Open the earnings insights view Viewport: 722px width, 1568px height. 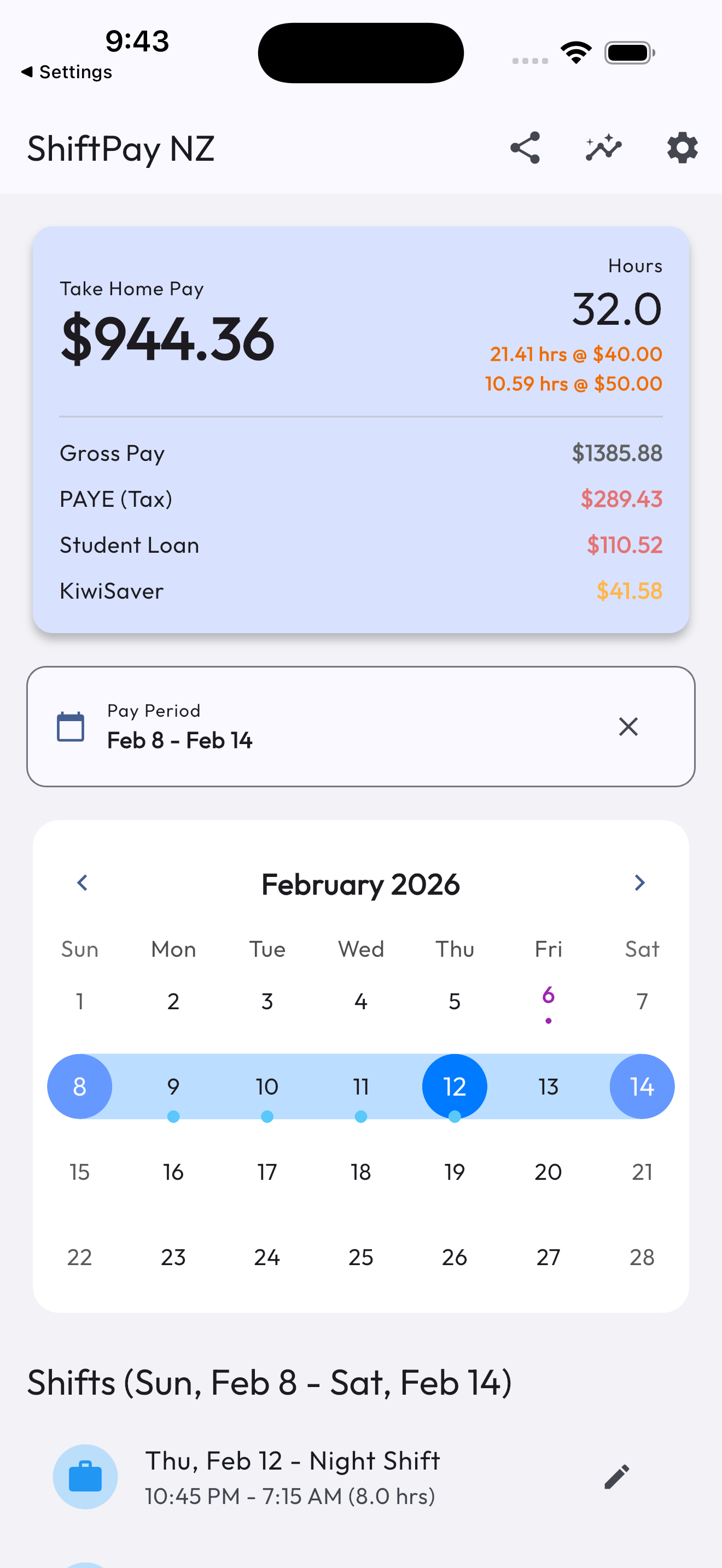tap(603, 148)
